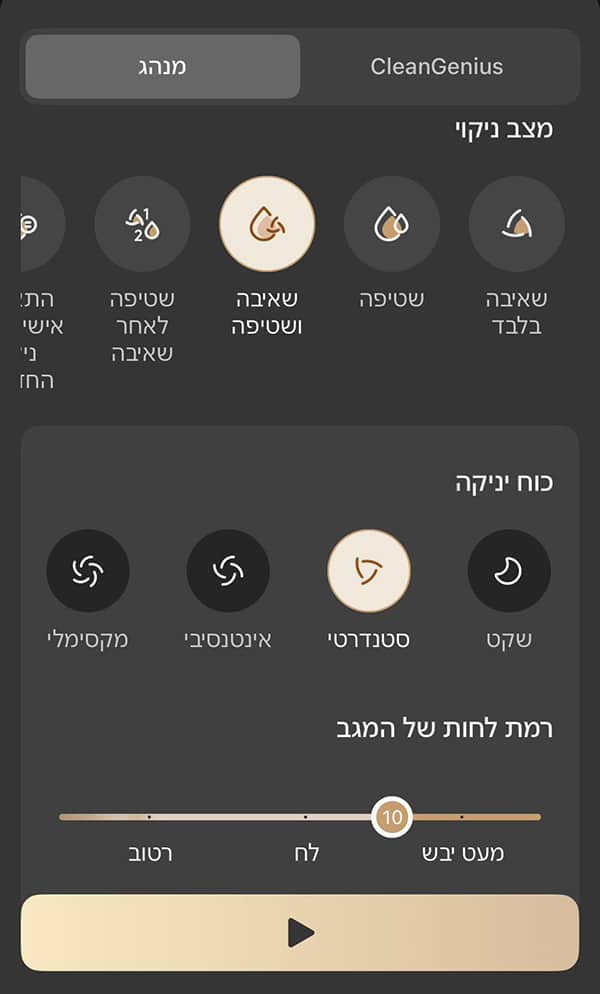The width and height of the screenshot is (600, 994).
Task: Select the שטיפה cleaning mode
Action: (392, 224)
